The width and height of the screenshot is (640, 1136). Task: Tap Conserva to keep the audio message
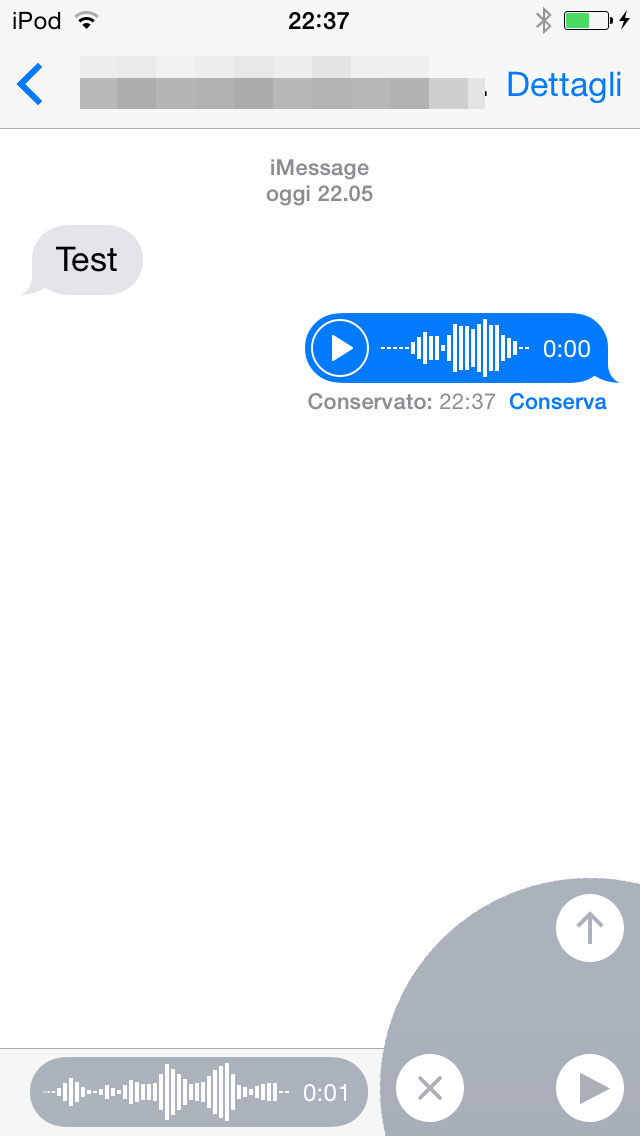[557, 402]
